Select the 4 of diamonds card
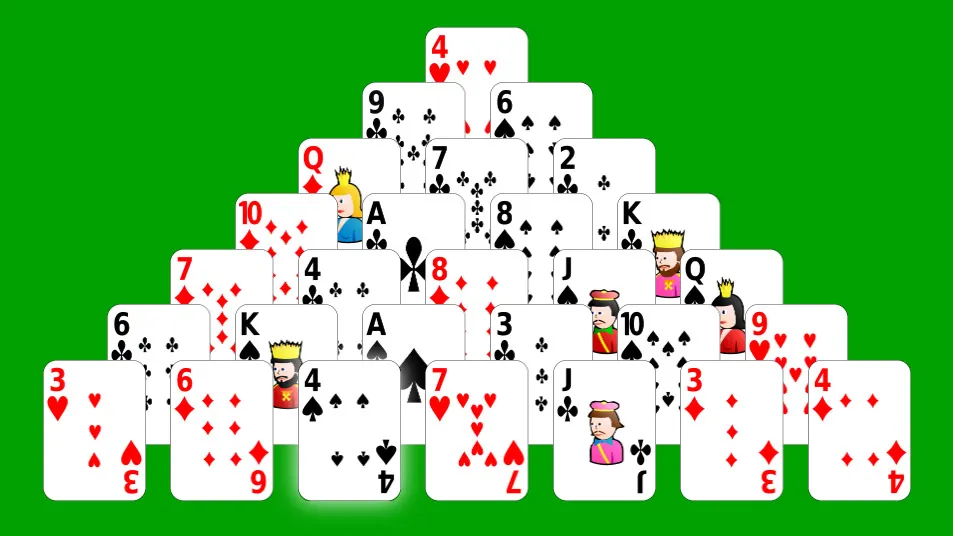This screenshot has height=536, width=953. point(859,431)
